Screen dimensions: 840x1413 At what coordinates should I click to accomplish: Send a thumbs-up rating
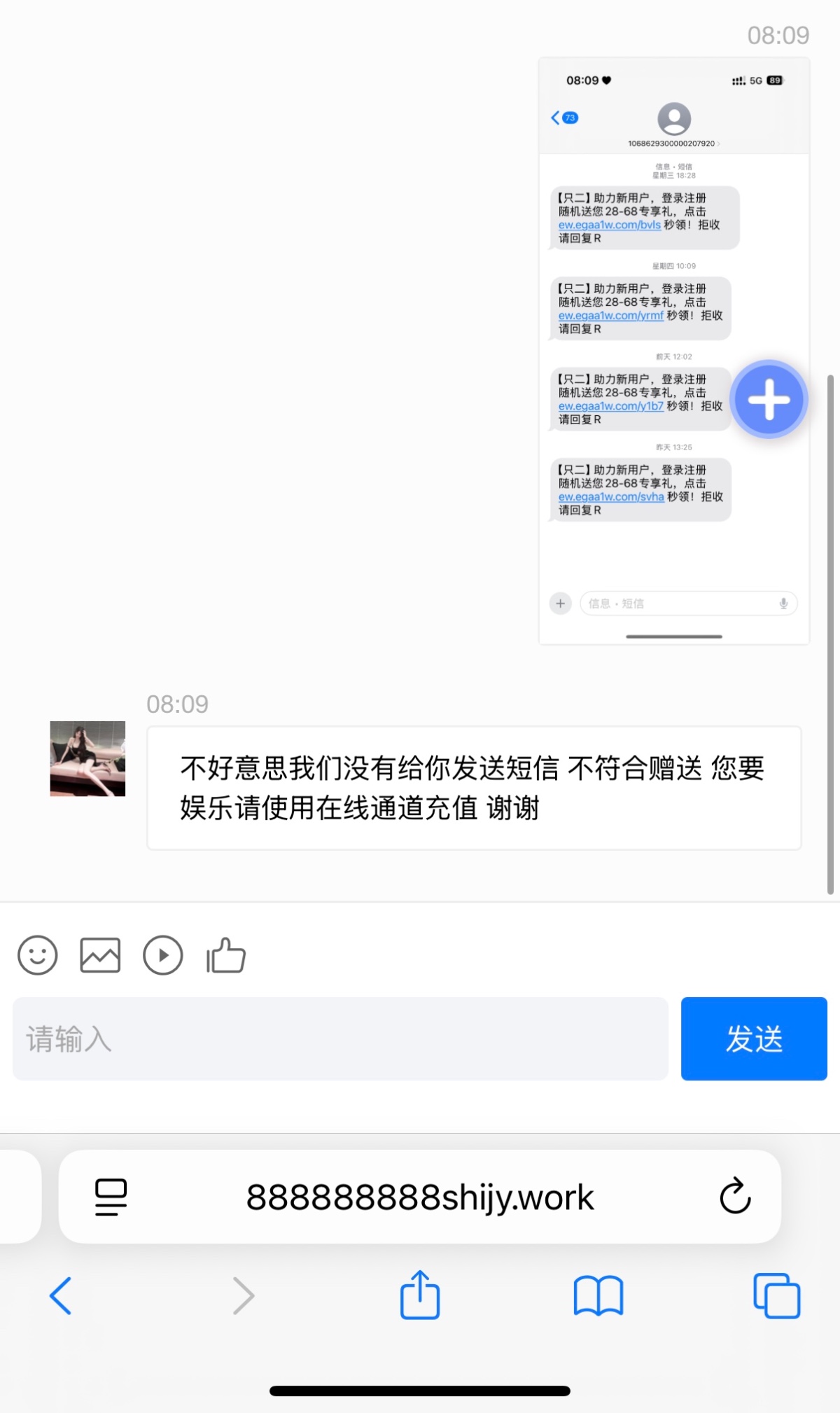(226, 955)
